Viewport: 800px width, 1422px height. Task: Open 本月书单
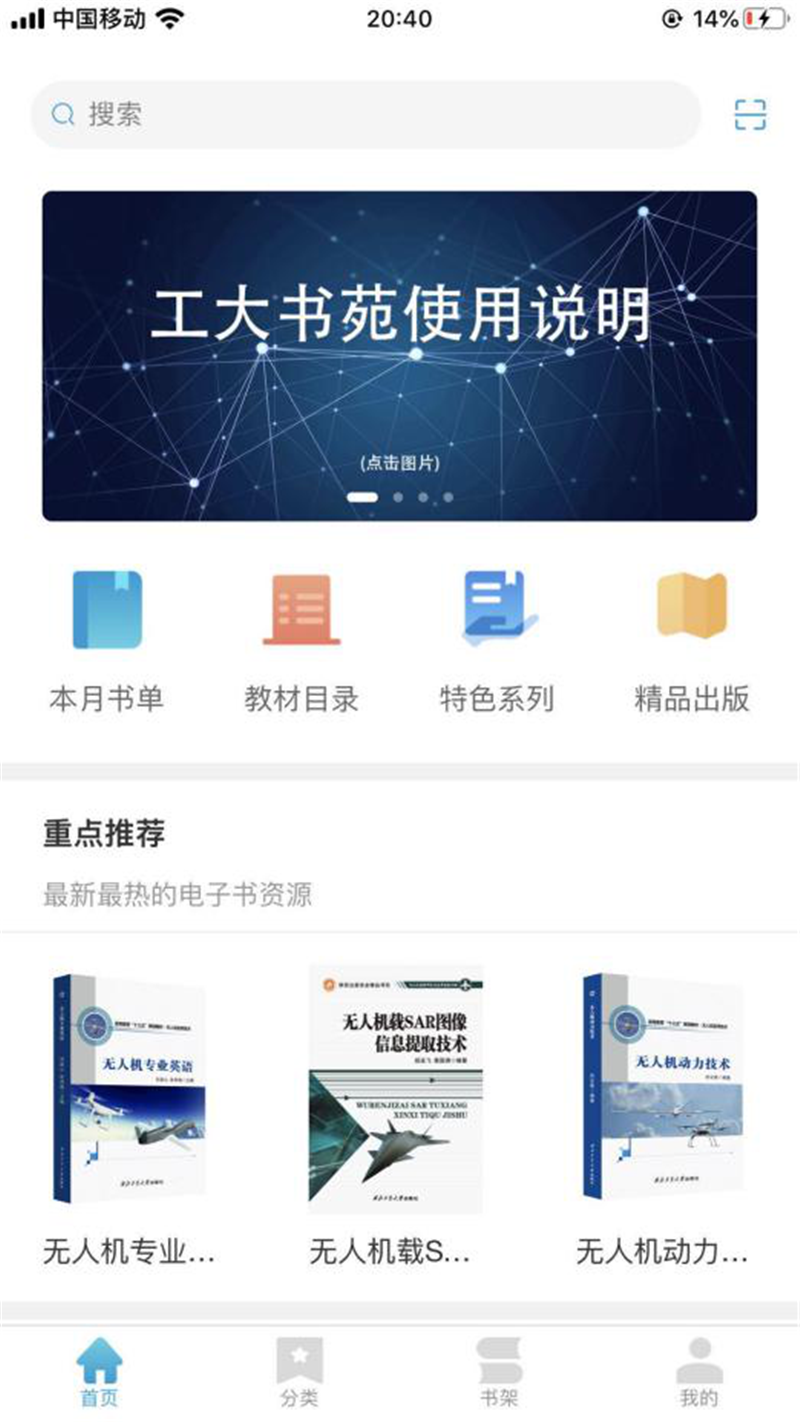coord(106,640)
